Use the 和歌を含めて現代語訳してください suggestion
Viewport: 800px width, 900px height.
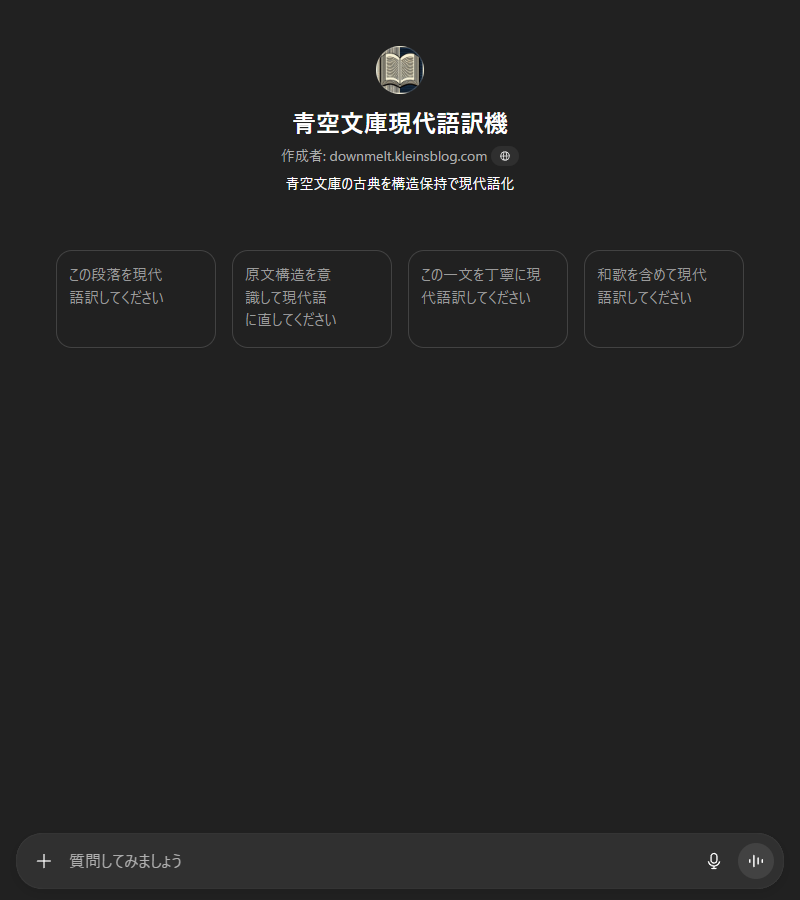coord(664,299)
